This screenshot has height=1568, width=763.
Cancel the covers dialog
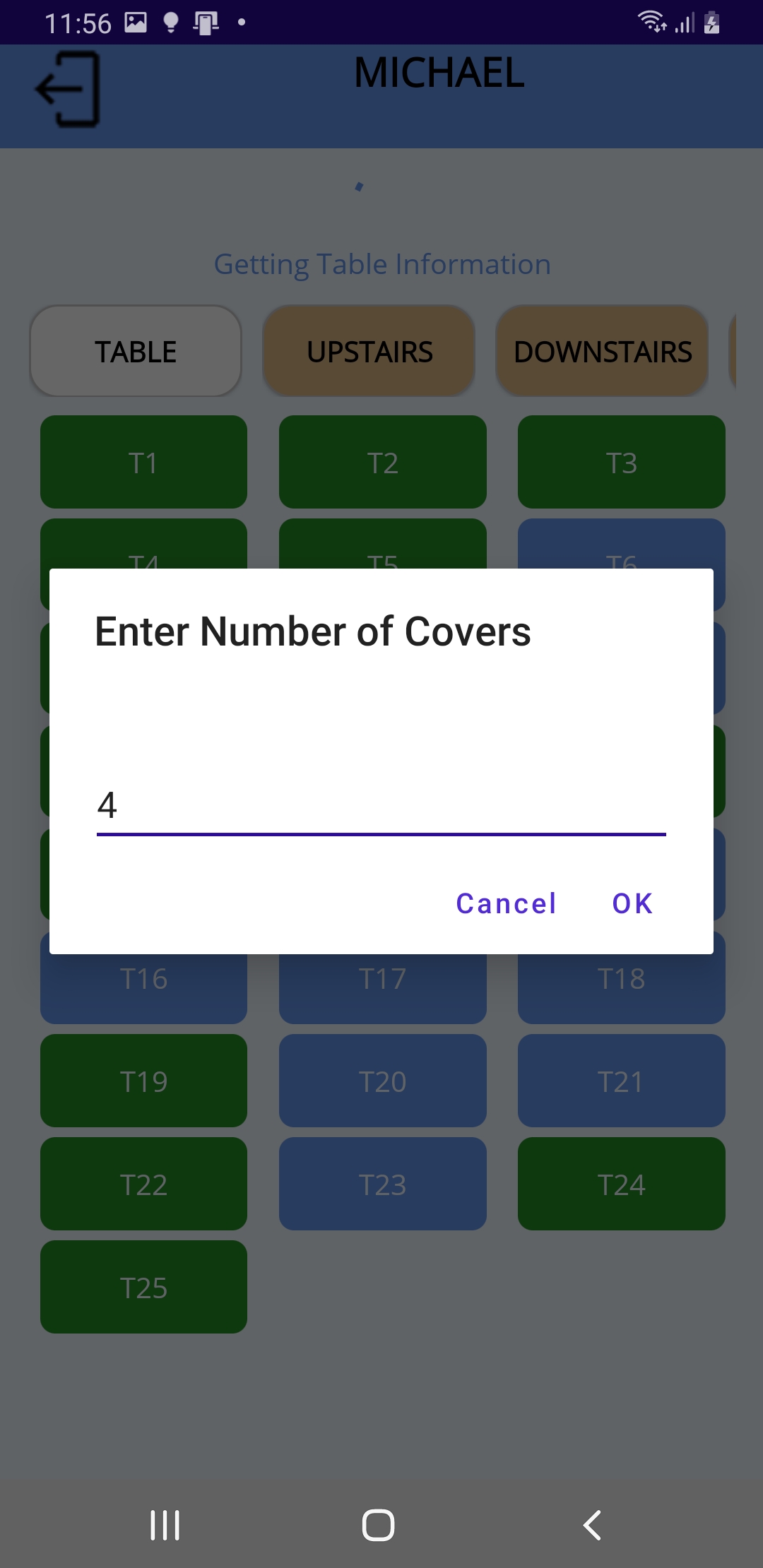pyautogui.click(x=506, y=903)
